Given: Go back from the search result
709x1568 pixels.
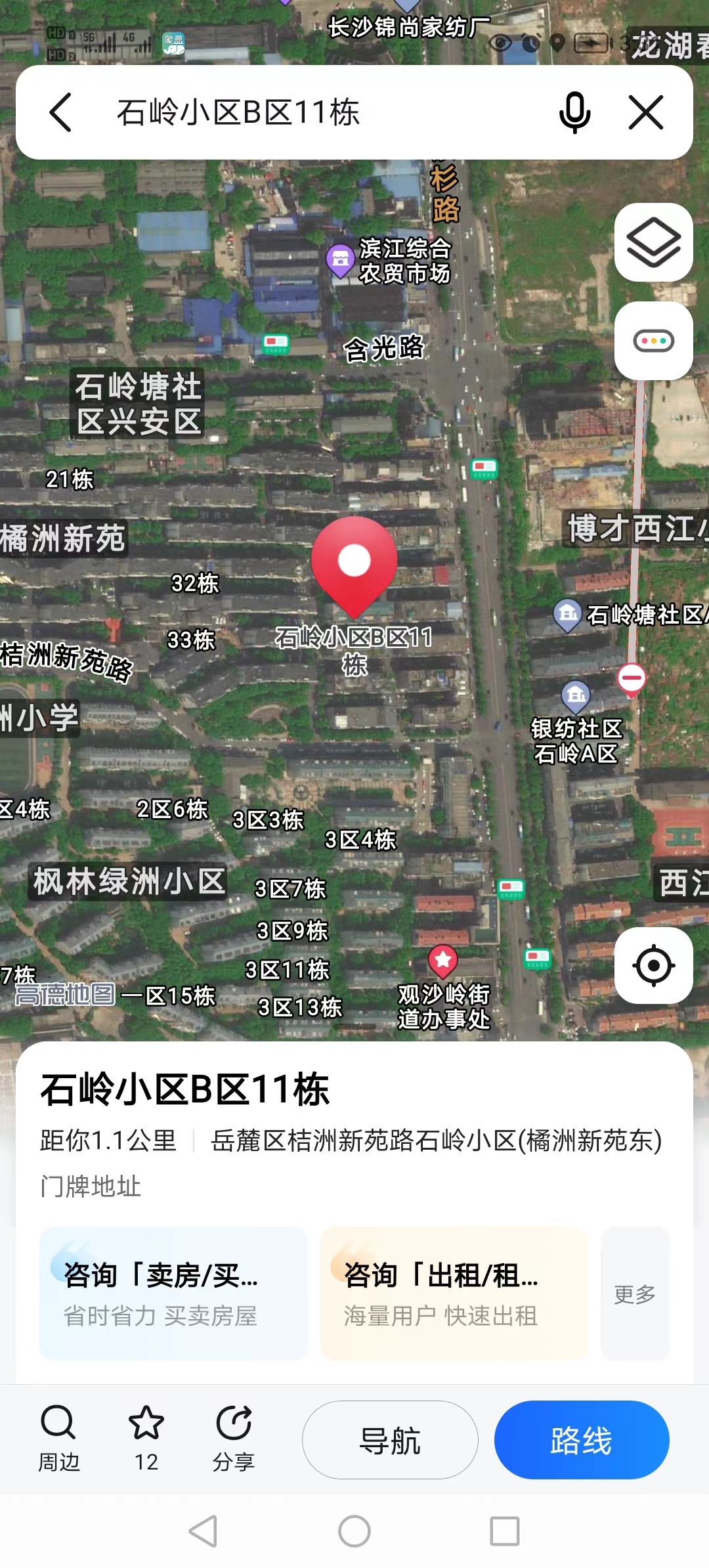Looking at the screenshot, I should (x=61, y=112).
